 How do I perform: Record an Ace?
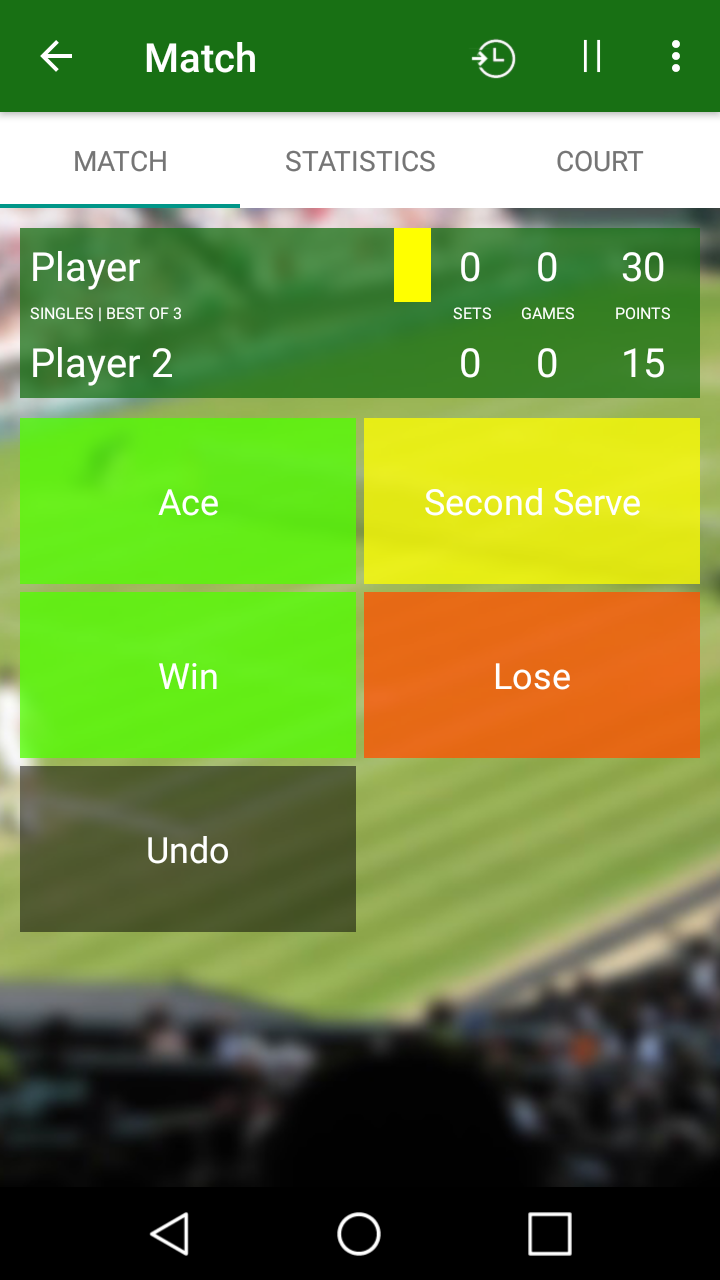pyautogui.click(x=188, y=501)
